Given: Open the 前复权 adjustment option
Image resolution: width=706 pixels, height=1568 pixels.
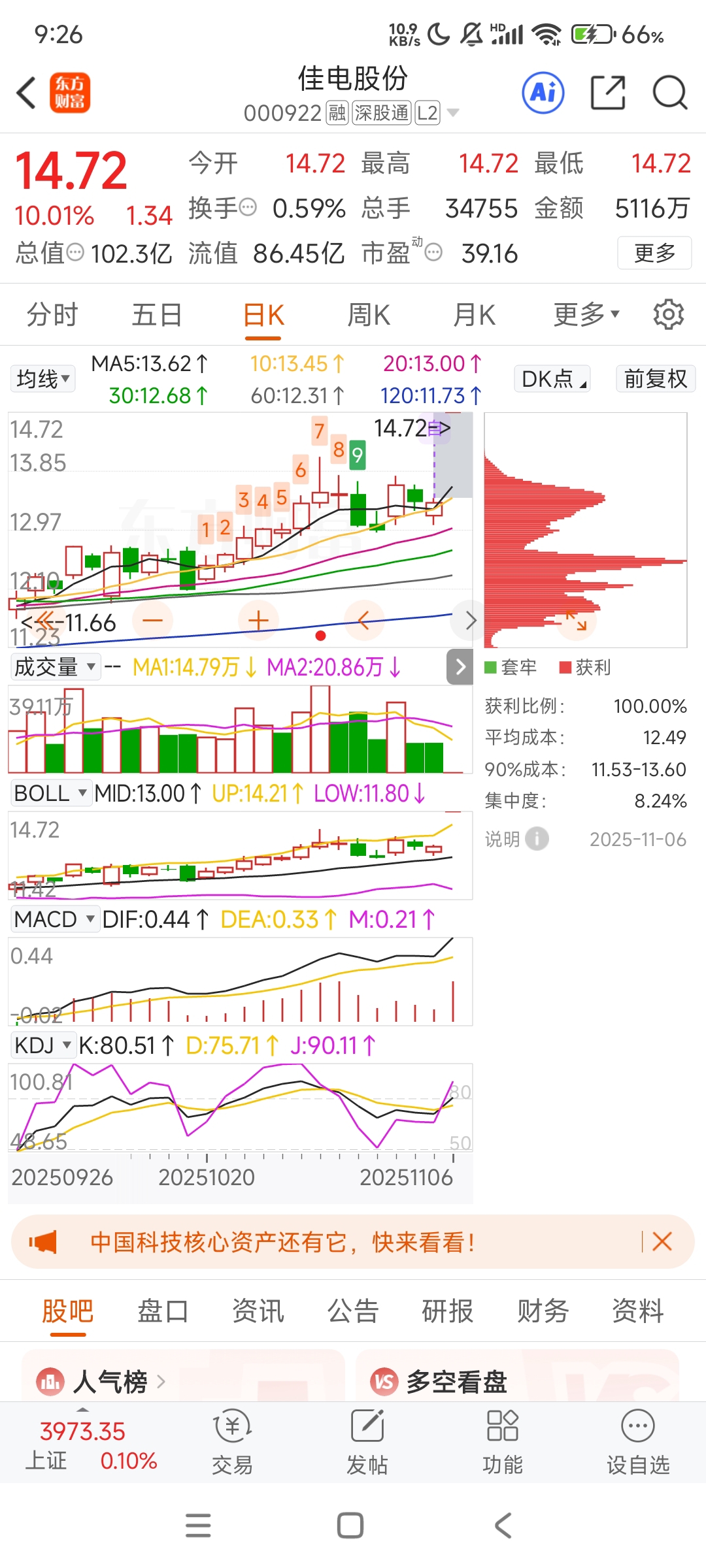Looking at the screenshot, I should [x=656, y=379].
